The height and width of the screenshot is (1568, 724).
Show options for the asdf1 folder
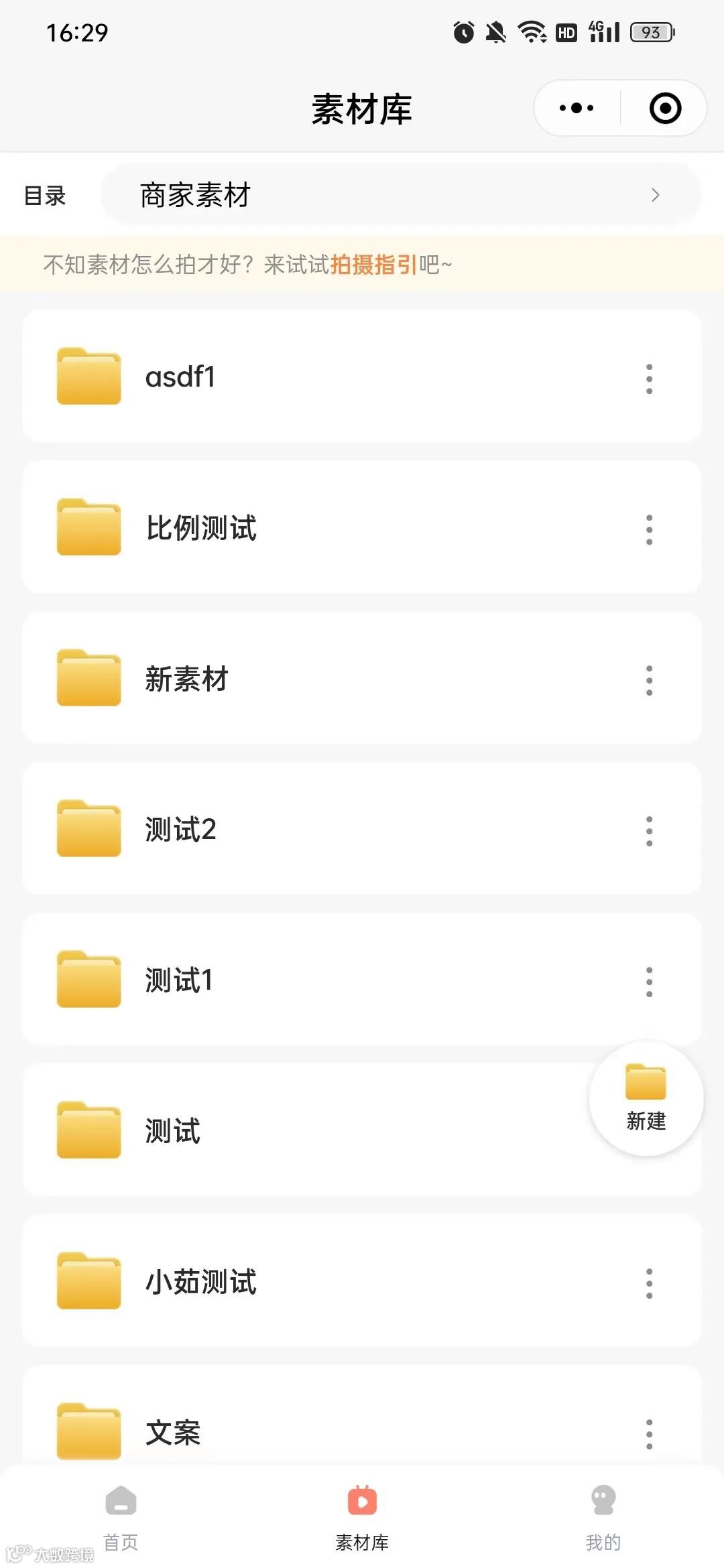pyautogui.click(x=649, y=379)
